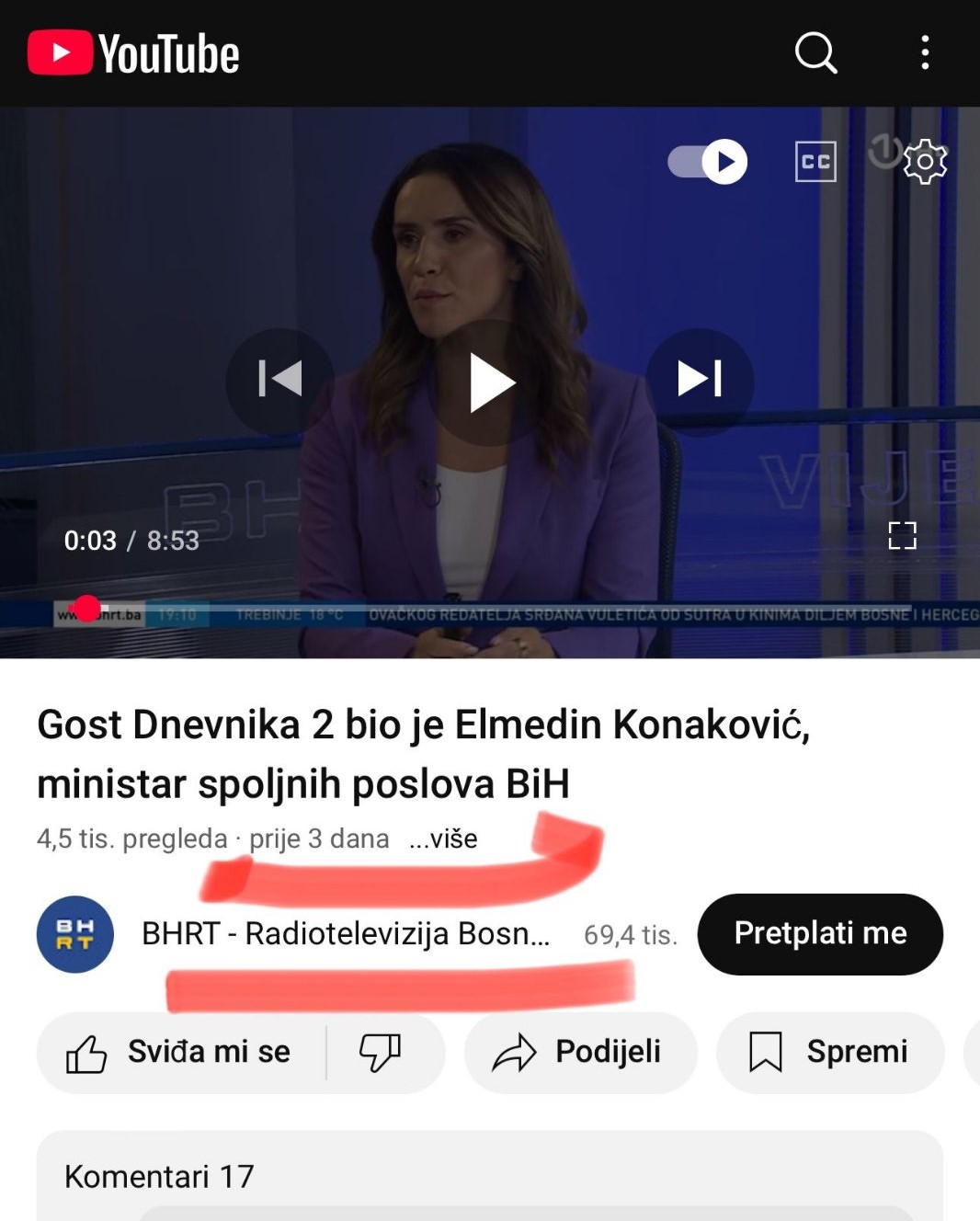The height and width of the screenshot is (1221, 980).
Task: Enter fullscreen mode
Action: pyautogui.click(x=902, y=535)
